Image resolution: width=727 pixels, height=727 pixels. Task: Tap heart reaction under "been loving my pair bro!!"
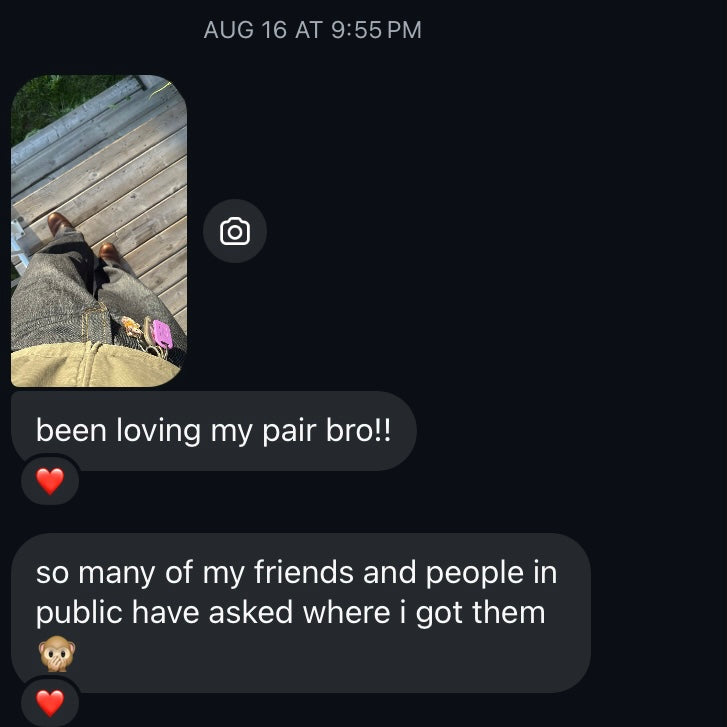click(50, 482)
